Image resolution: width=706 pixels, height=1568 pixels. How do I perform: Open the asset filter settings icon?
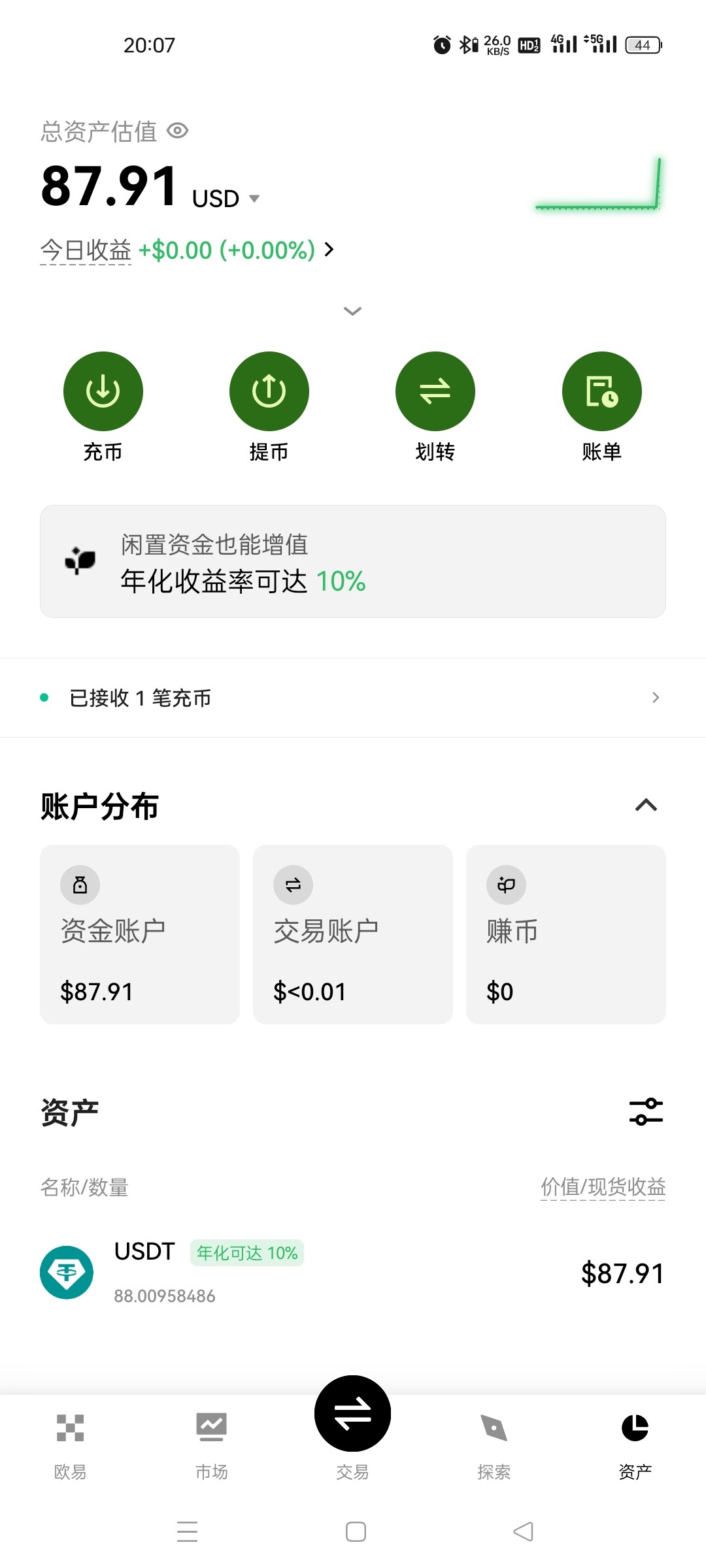coord(646,1111)
